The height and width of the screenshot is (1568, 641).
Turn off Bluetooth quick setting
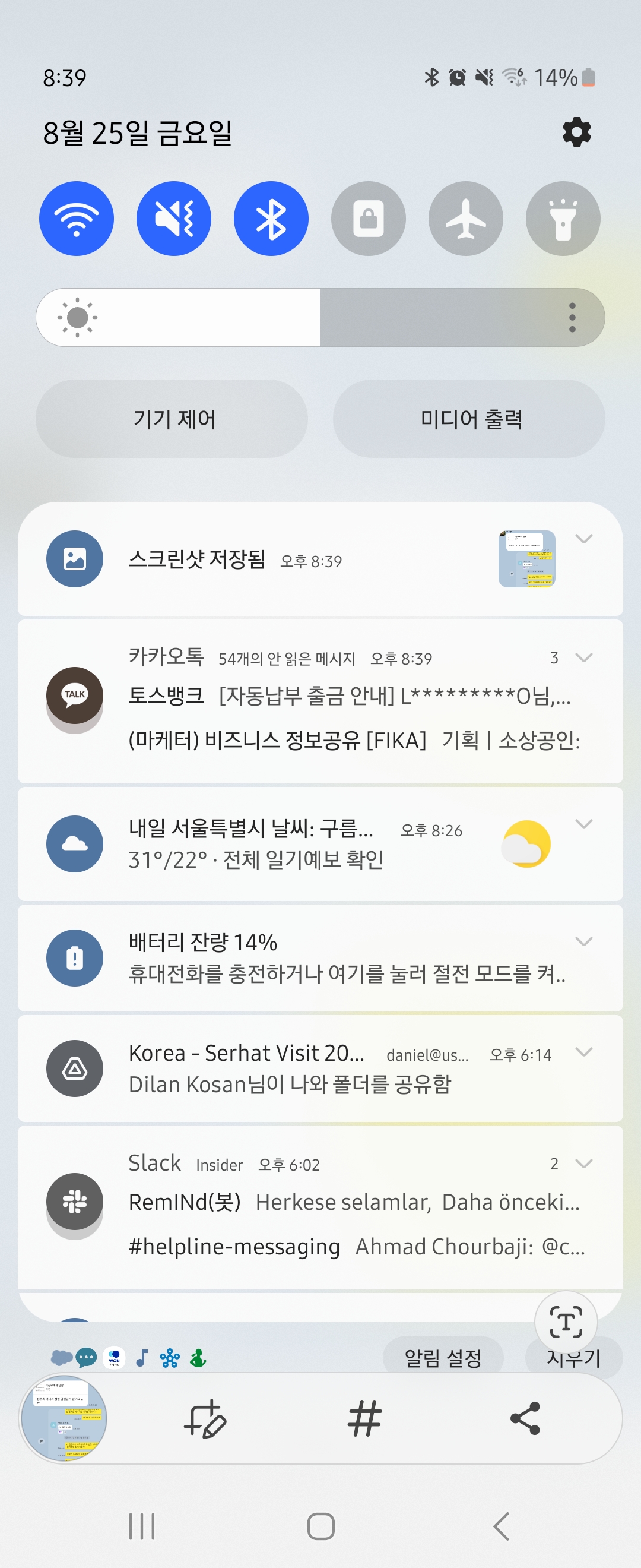pyautogui.click(x=271, y=219)
